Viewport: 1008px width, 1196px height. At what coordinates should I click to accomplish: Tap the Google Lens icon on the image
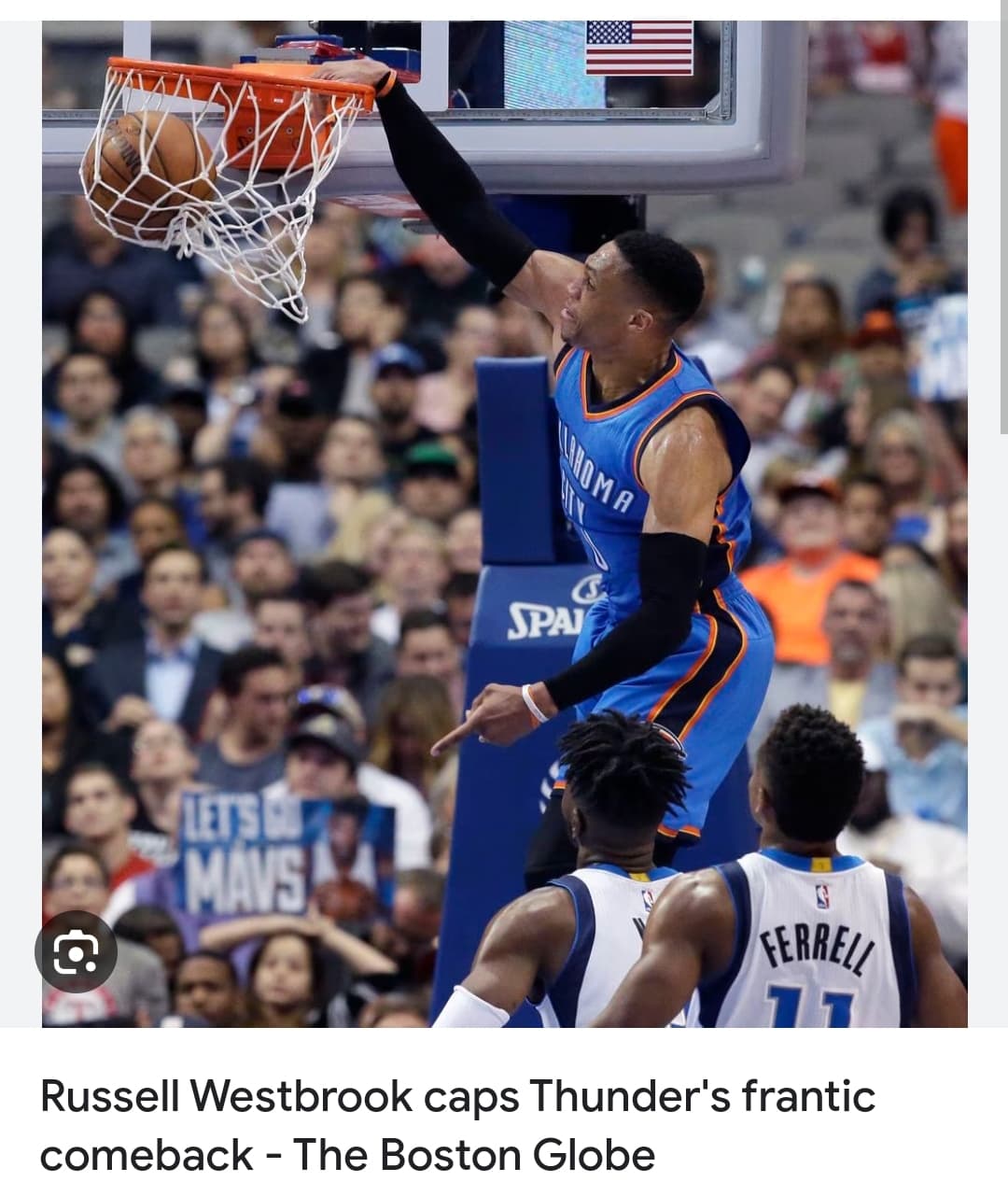coord(76,951)
